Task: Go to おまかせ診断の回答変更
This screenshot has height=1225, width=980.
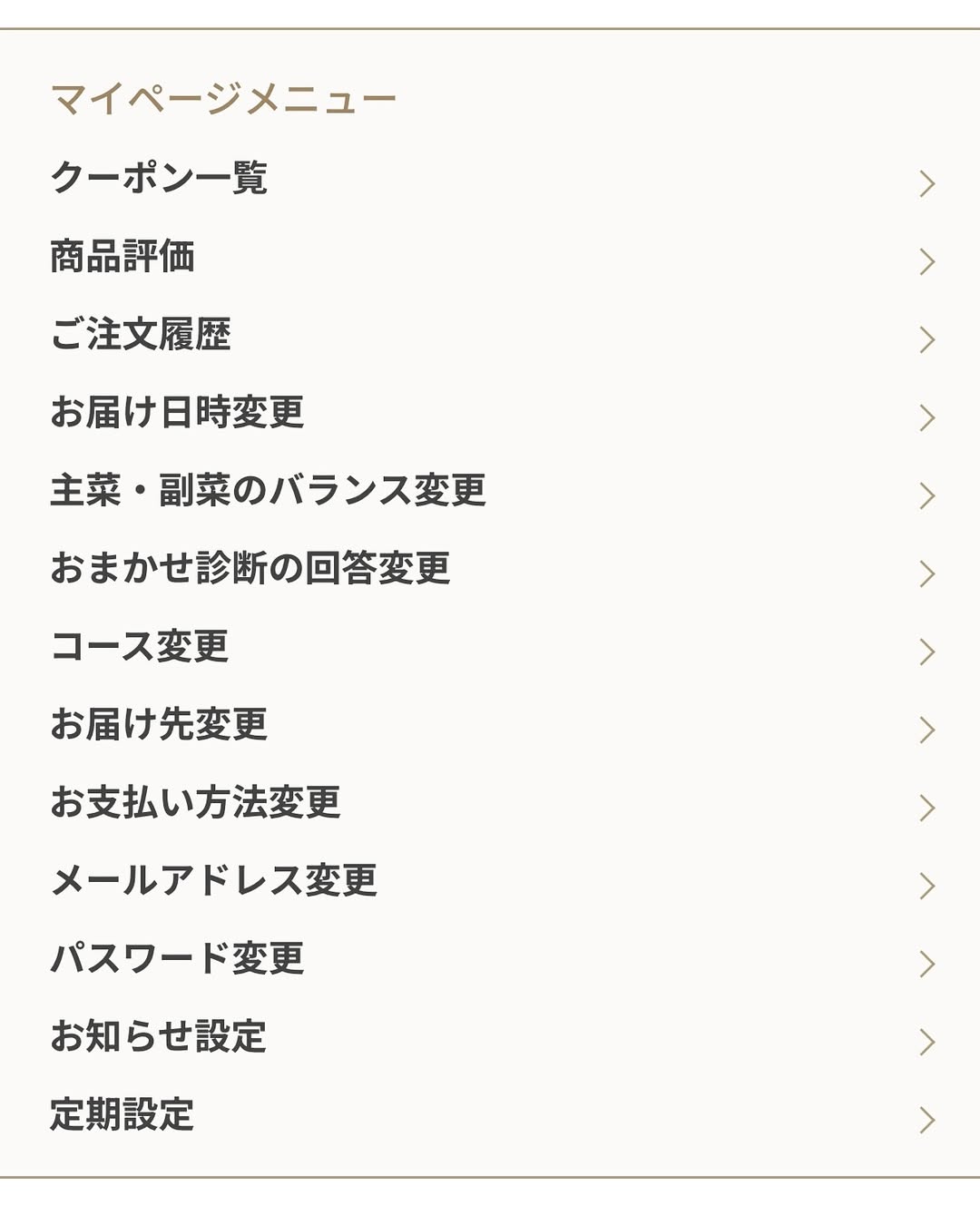Action: (x=250, y=569)
